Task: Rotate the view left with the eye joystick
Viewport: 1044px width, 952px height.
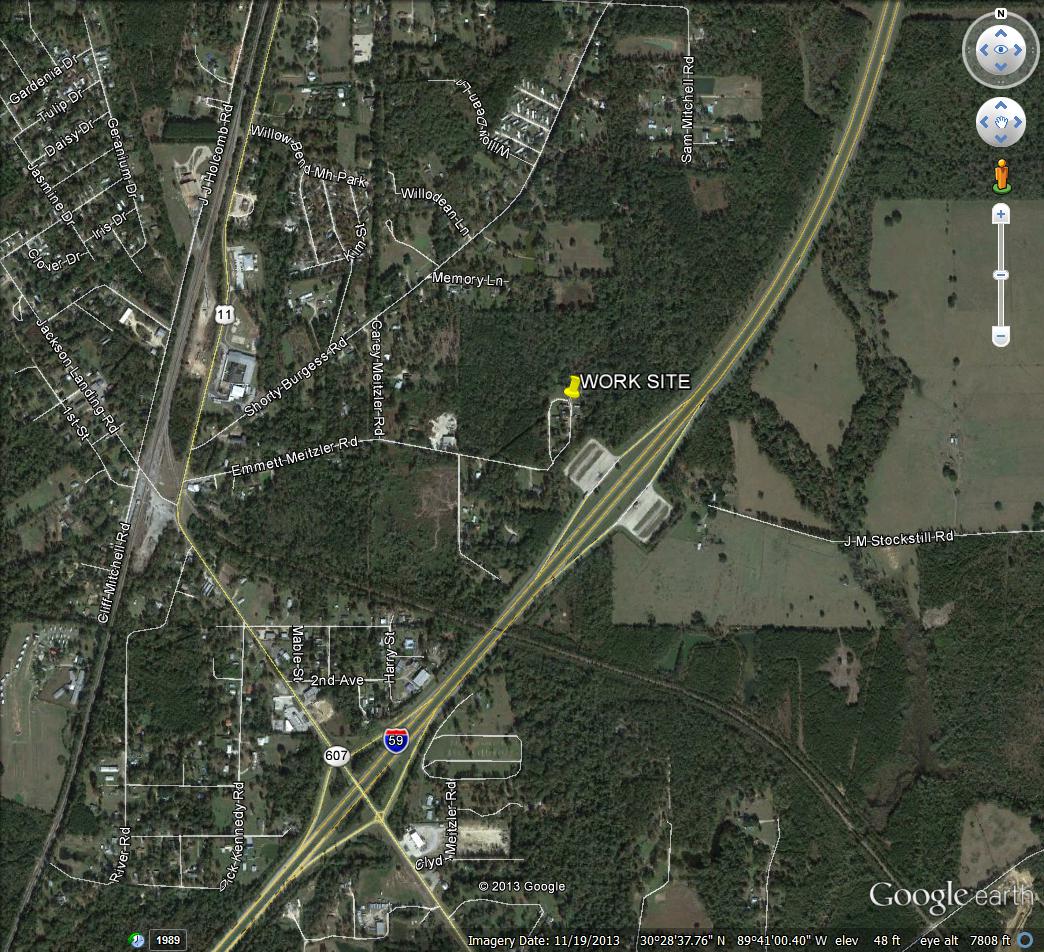Action: click(x=982, y=50)
